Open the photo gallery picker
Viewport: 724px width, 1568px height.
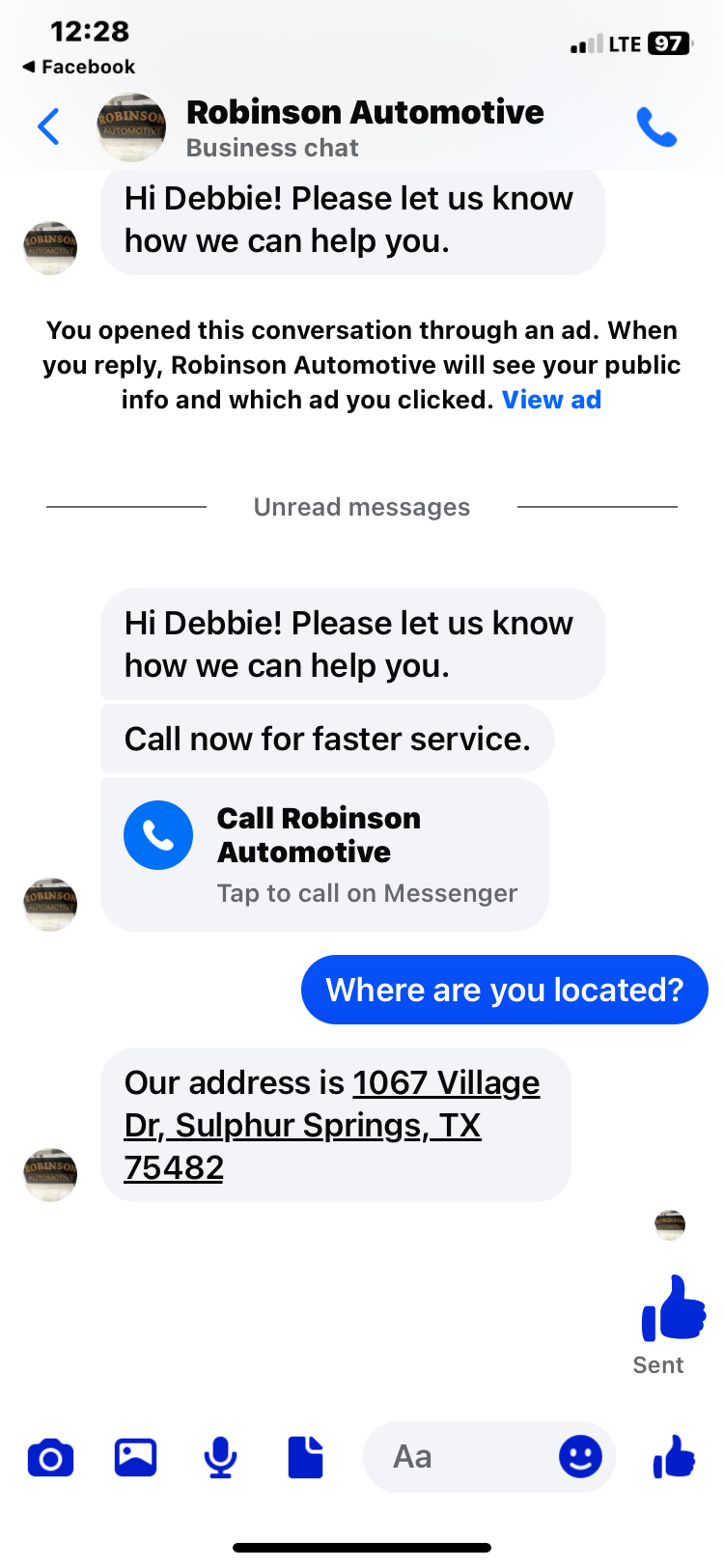[136, 1457]
